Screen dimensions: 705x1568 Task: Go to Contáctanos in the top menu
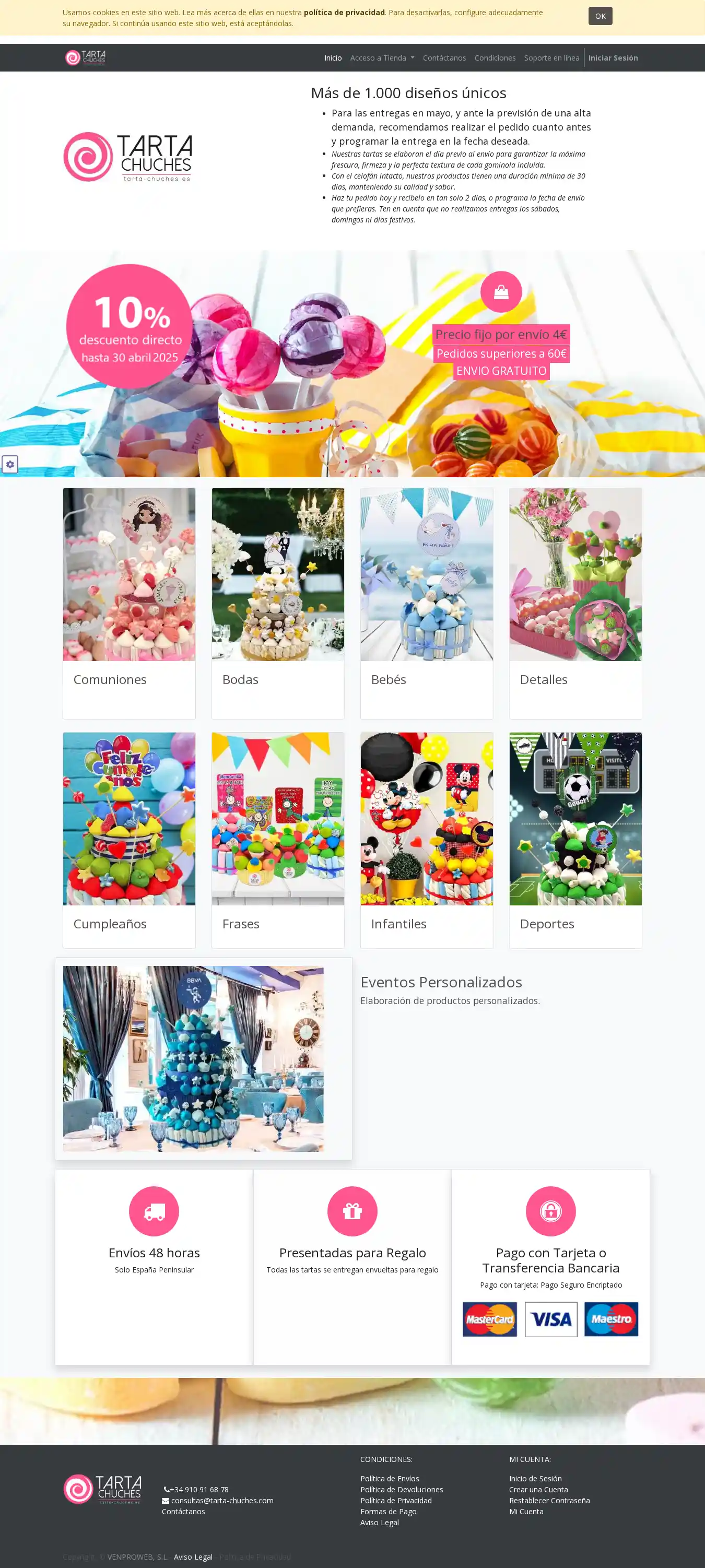coord(444,58)
